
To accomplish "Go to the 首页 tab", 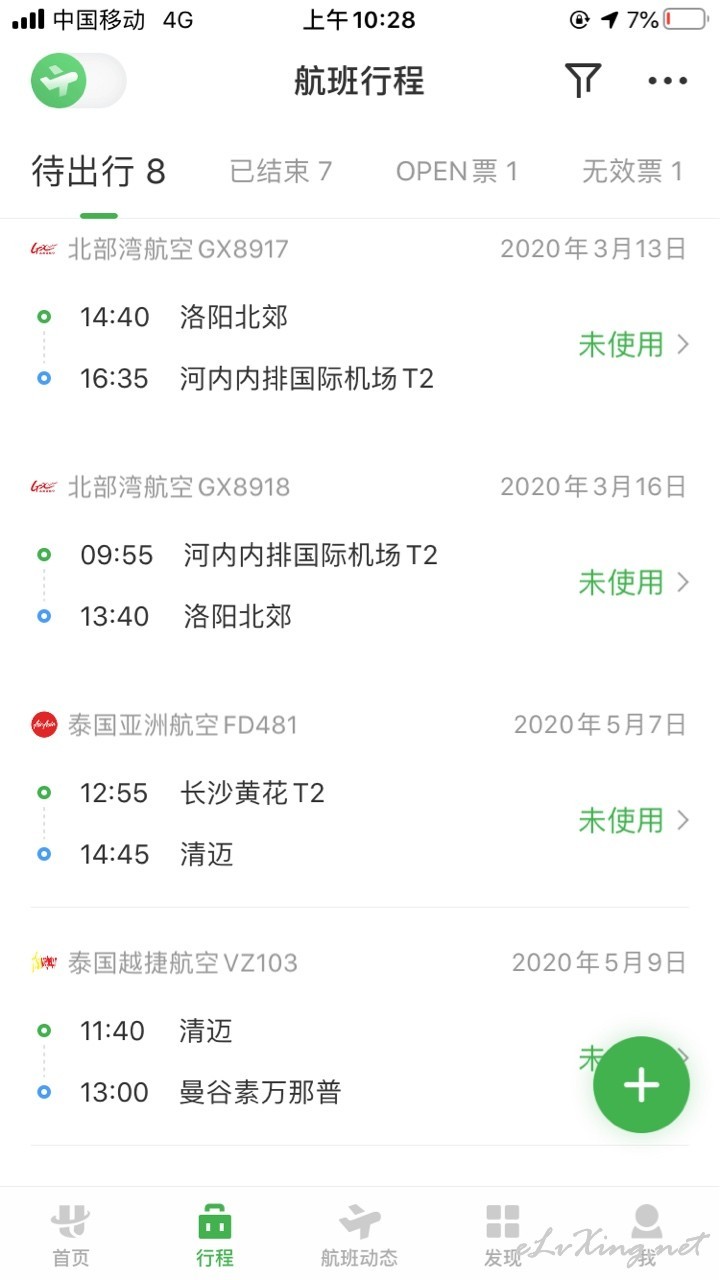I will point(70,1236).
